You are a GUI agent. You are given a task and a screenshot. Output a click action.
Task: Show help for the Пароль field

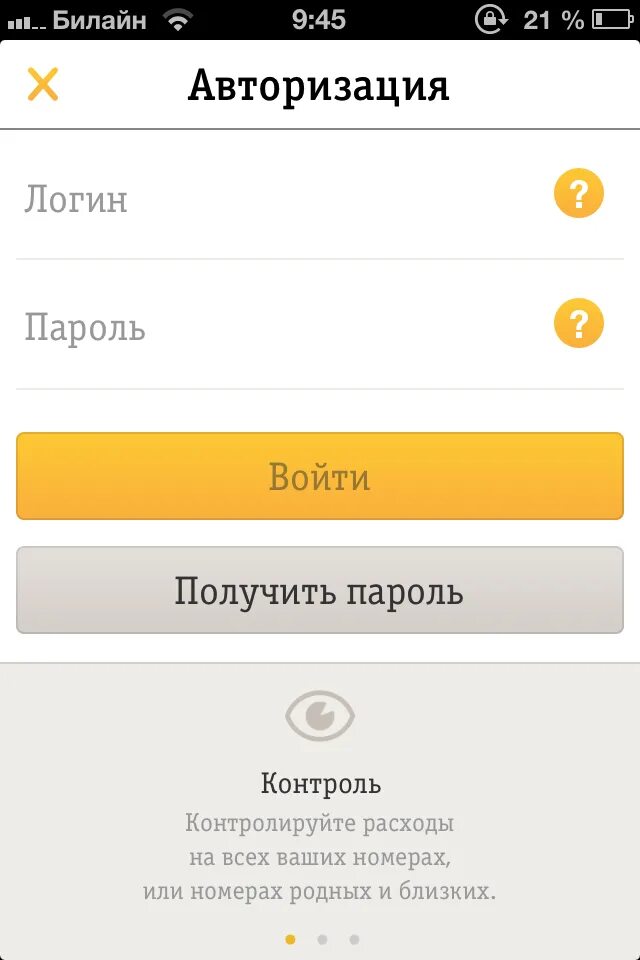coord(579,323)
